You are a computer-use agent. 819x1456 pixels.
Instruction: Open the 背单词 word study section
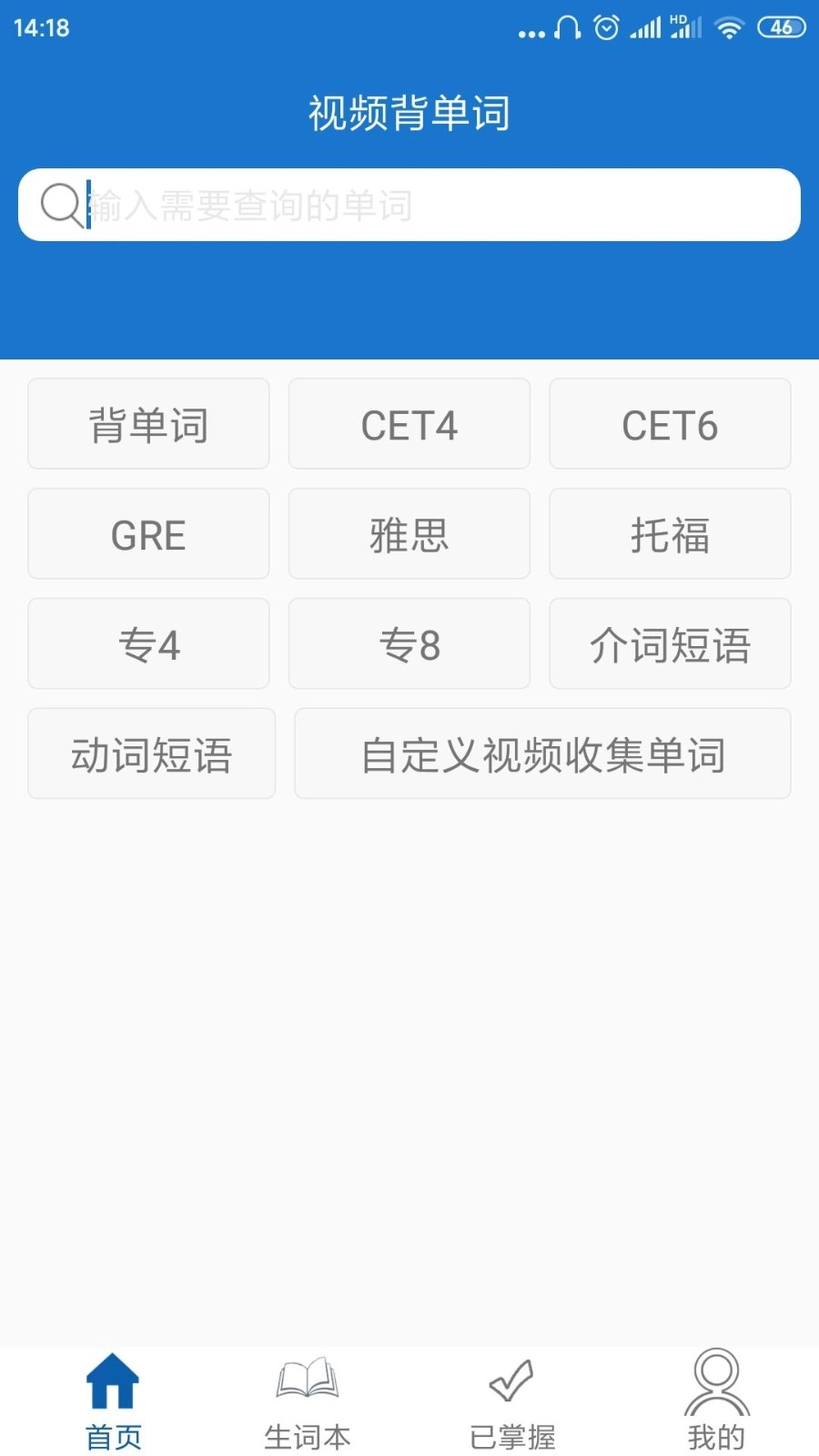tap(148, 423)
